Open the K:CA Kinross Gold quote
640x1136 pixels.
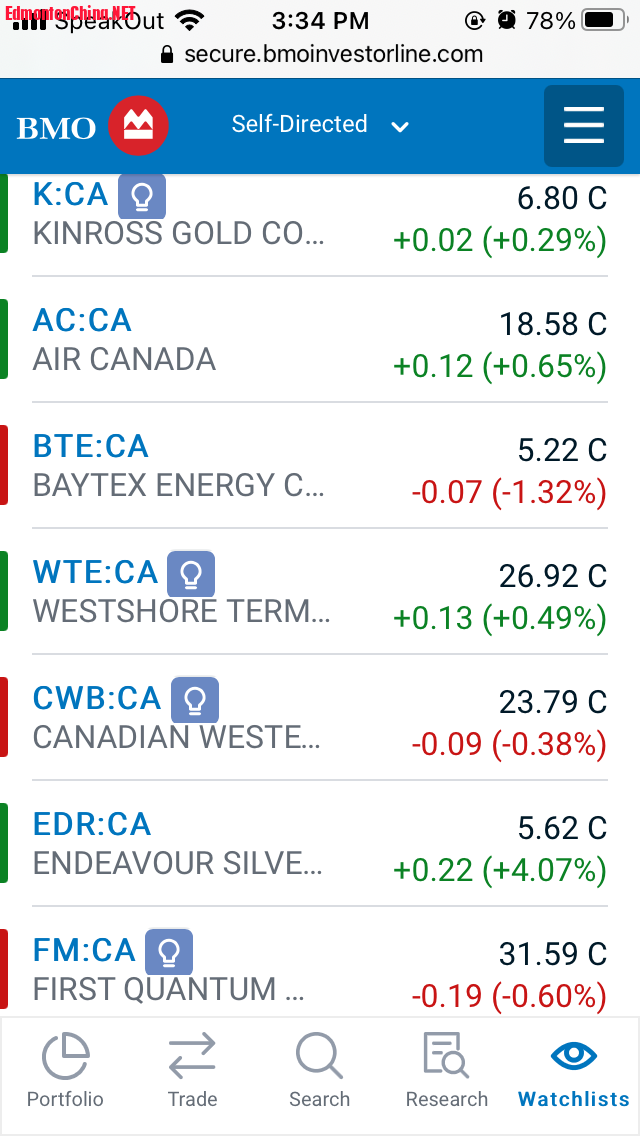70,194
